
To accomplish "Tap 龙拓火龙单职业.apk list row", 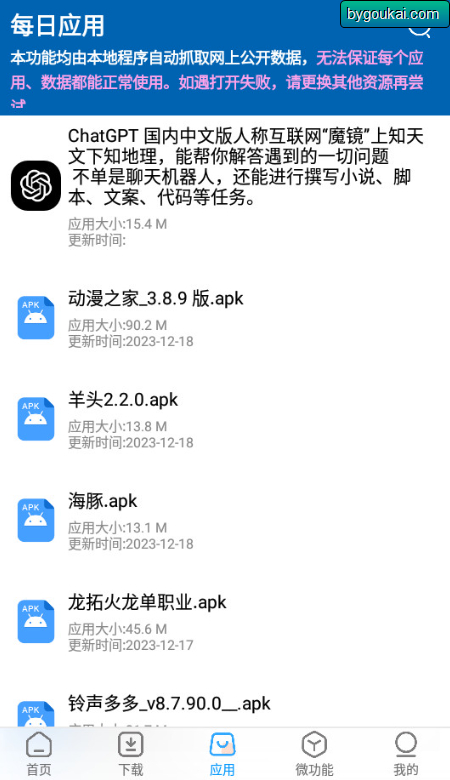I will [x=225, y=622].
